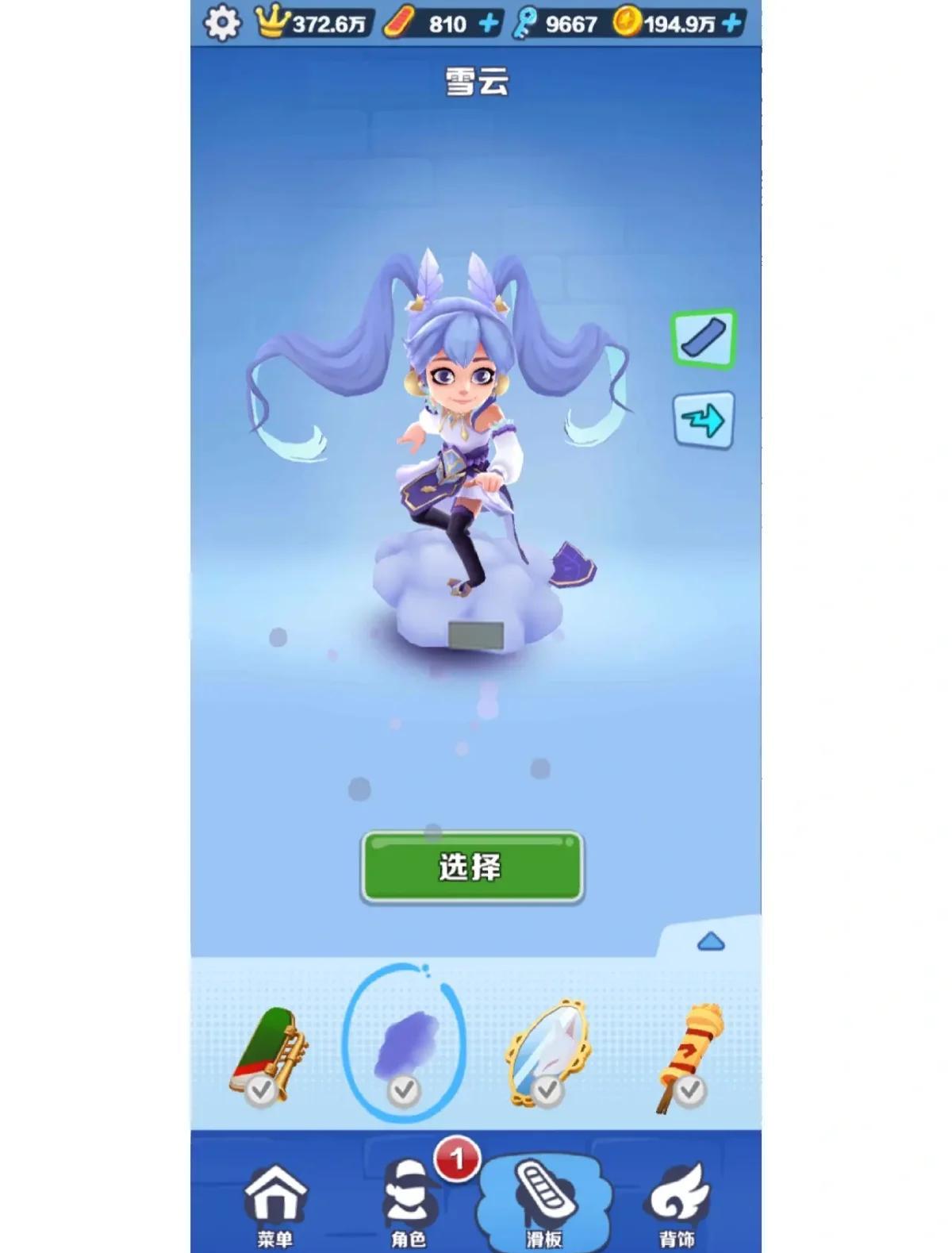Select the board style option
This screenshot has height=1253, width=952.
[x=704, y=340]
